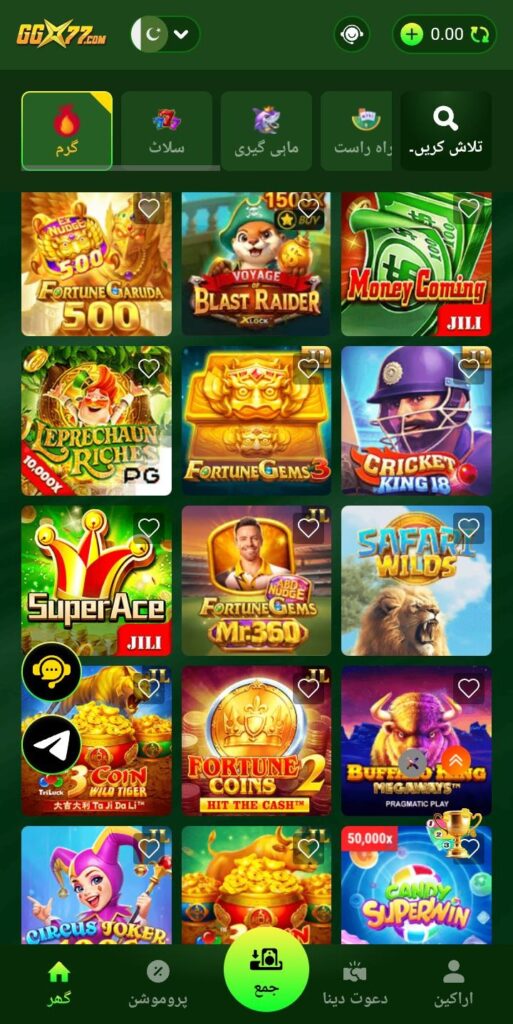Favorite the Safari Wilds game
This screenshot has width=513, height=1024.
click(469, 528)
